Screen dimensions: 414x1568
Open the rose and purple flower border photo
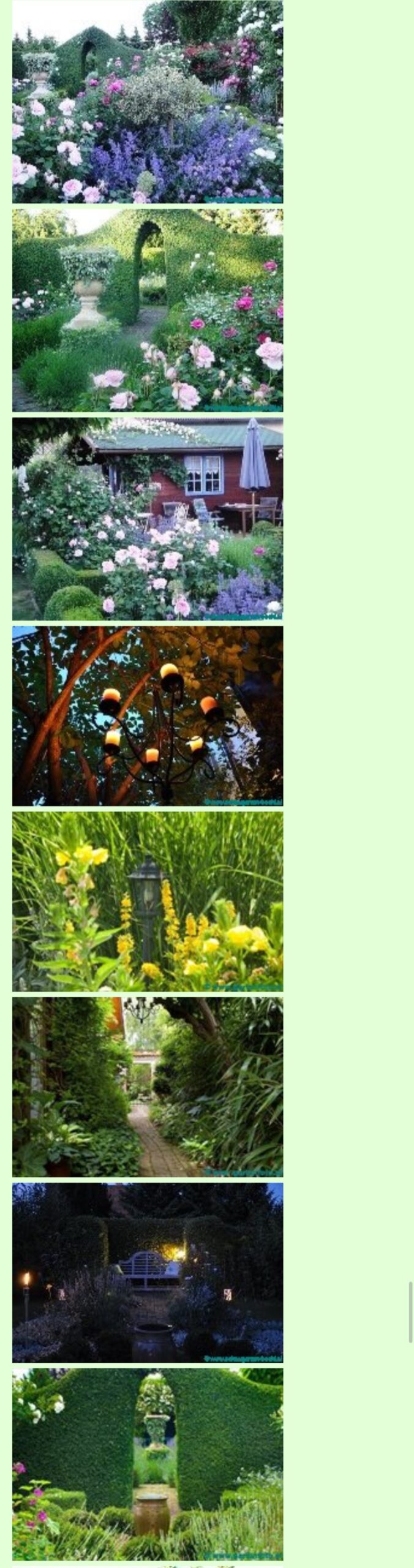click(x=148, y=102)
